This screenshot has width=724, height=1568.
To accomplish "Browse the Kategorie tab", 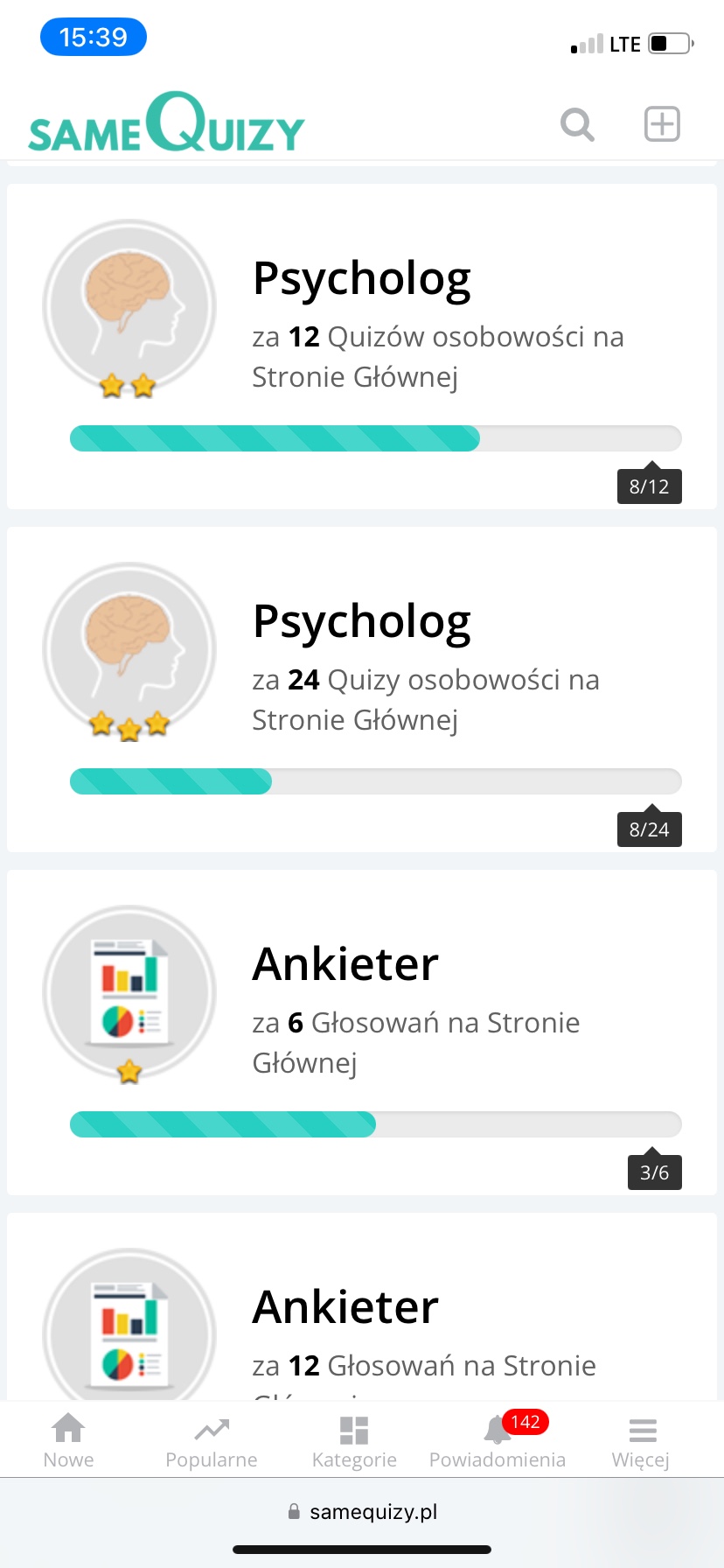I will pyautogui.click(x=354, y=1441).
